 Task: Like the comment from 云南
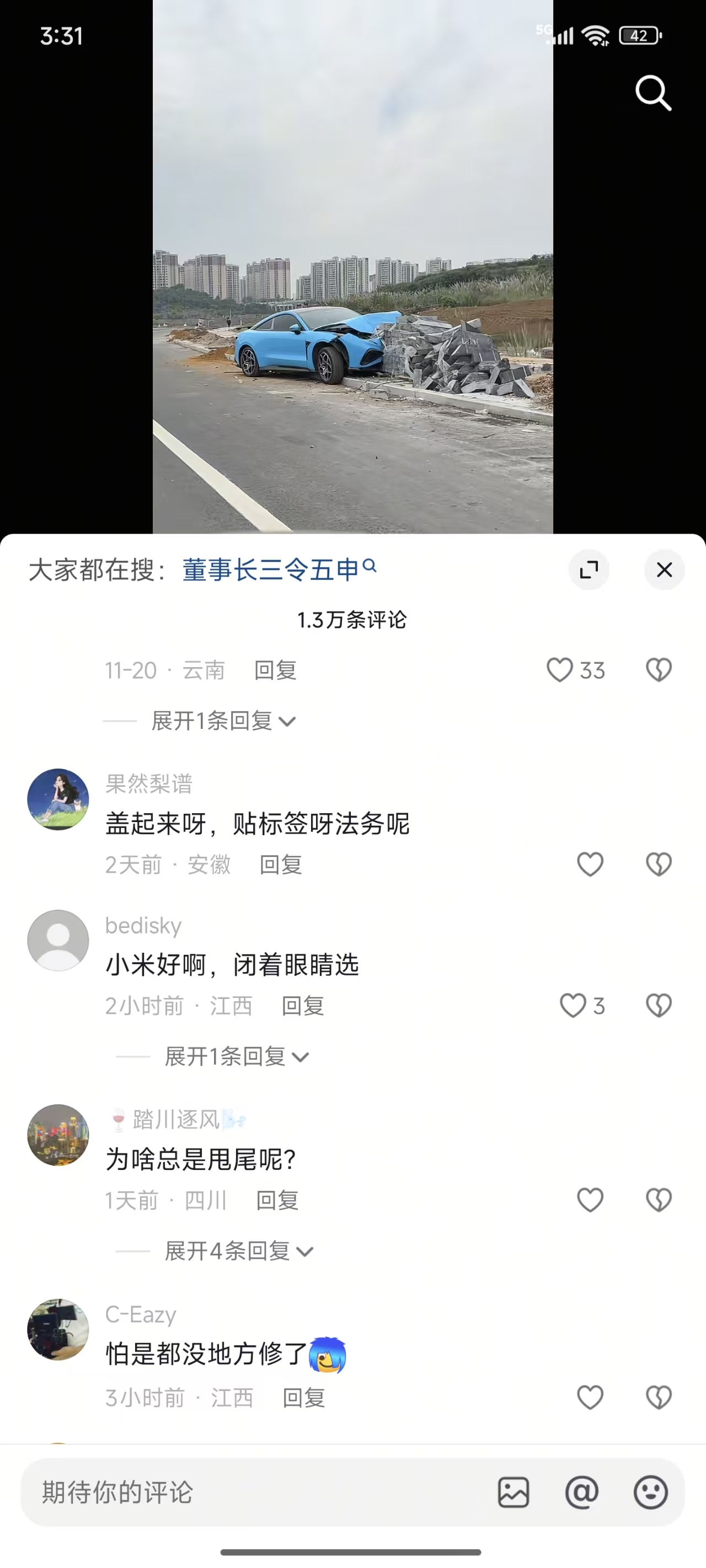pyautogui.click(x=559, y=670)
